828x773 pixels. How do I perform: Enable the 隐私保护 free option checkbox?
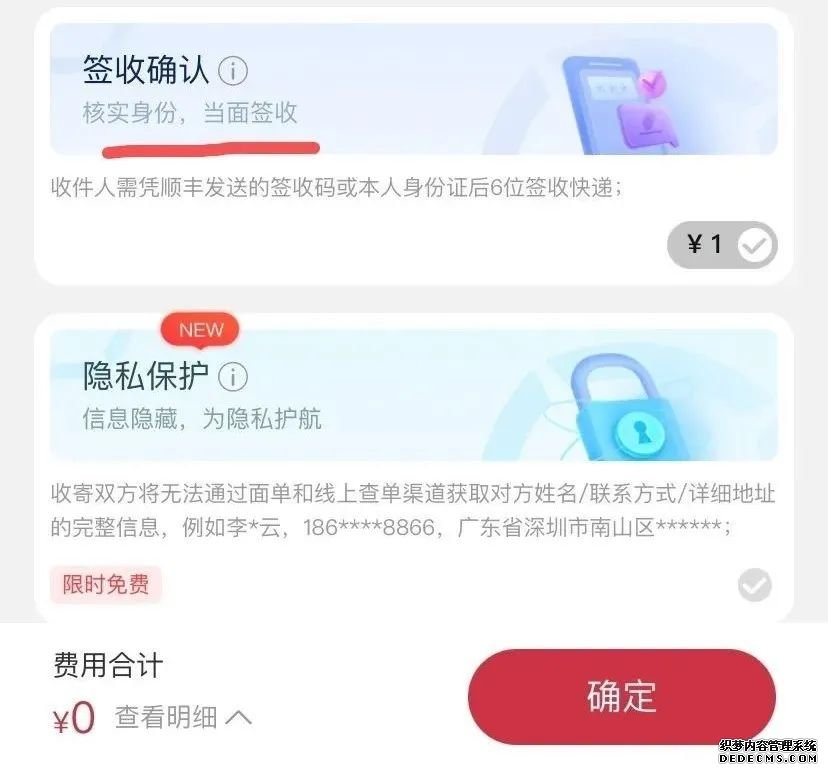(x=754, y=585)
